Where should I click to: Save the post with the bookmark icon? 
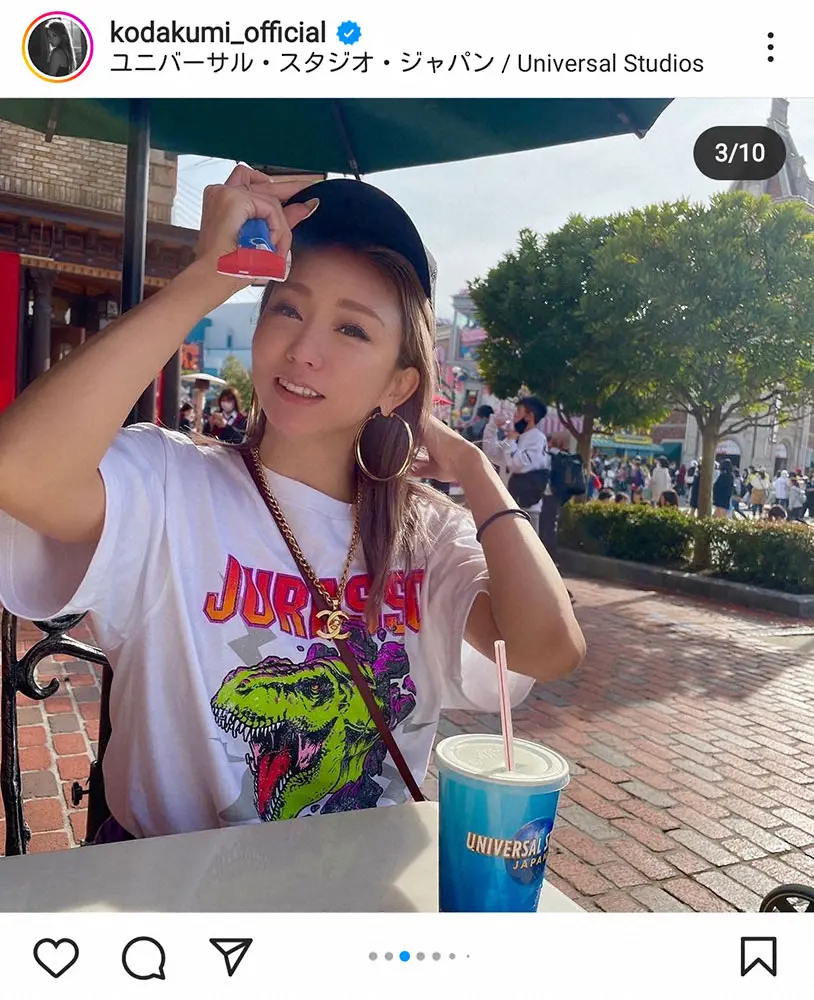point(758,957)
